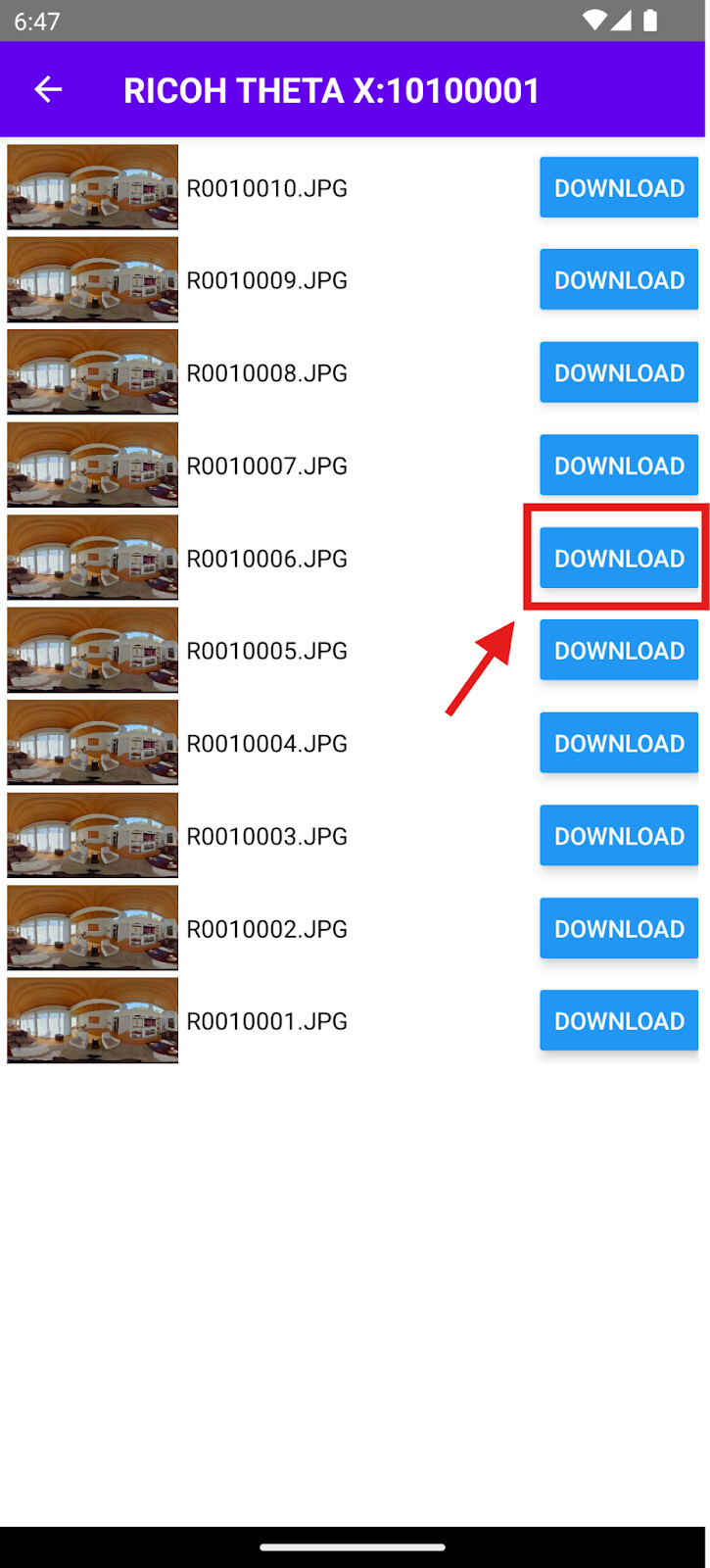Tap Download for R0010008.JPG
710x1568 pixels.
[x=618, y=372]
